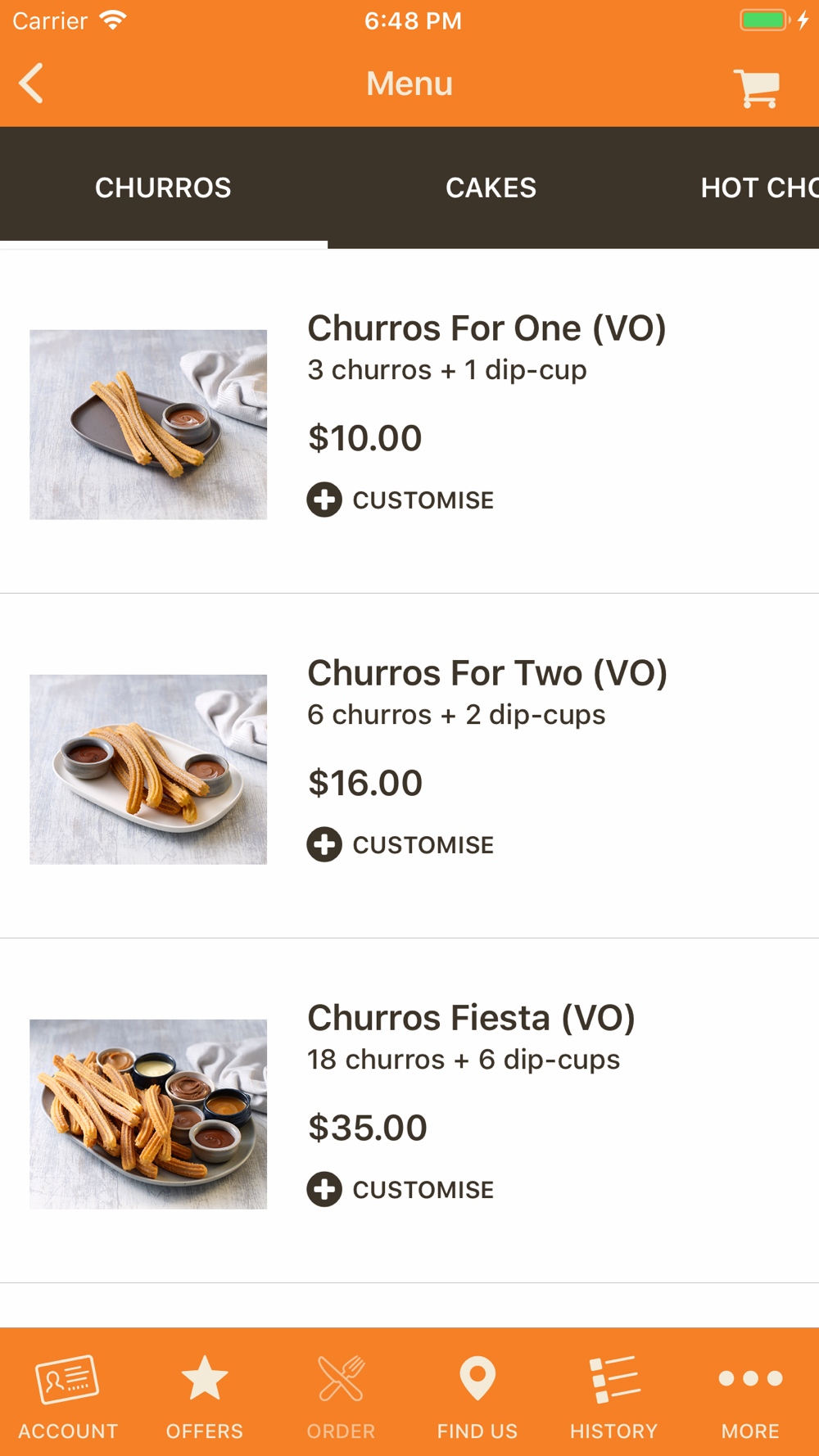Customise Churros Fiesta

(x=400, y=1189)
